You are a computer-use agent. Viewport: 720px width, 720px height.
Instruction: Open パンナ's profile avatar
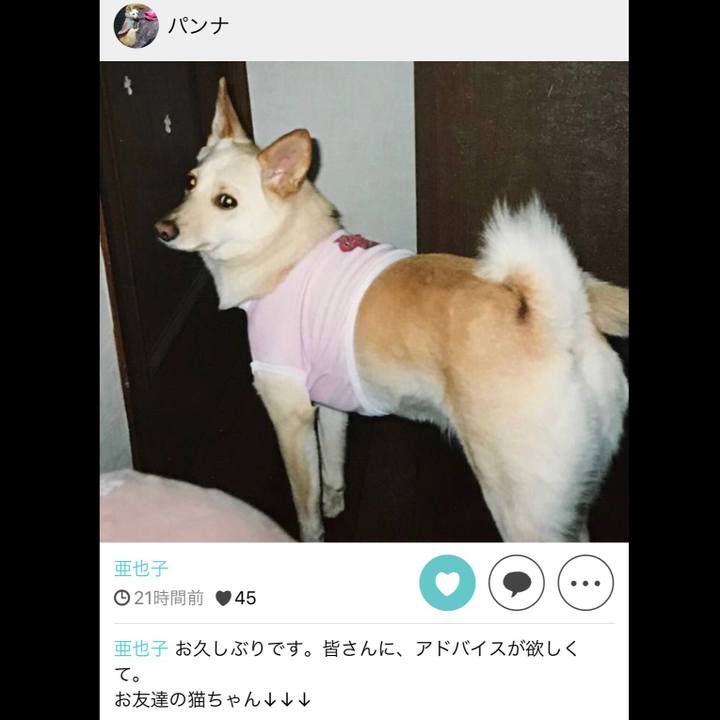(136, 26)
